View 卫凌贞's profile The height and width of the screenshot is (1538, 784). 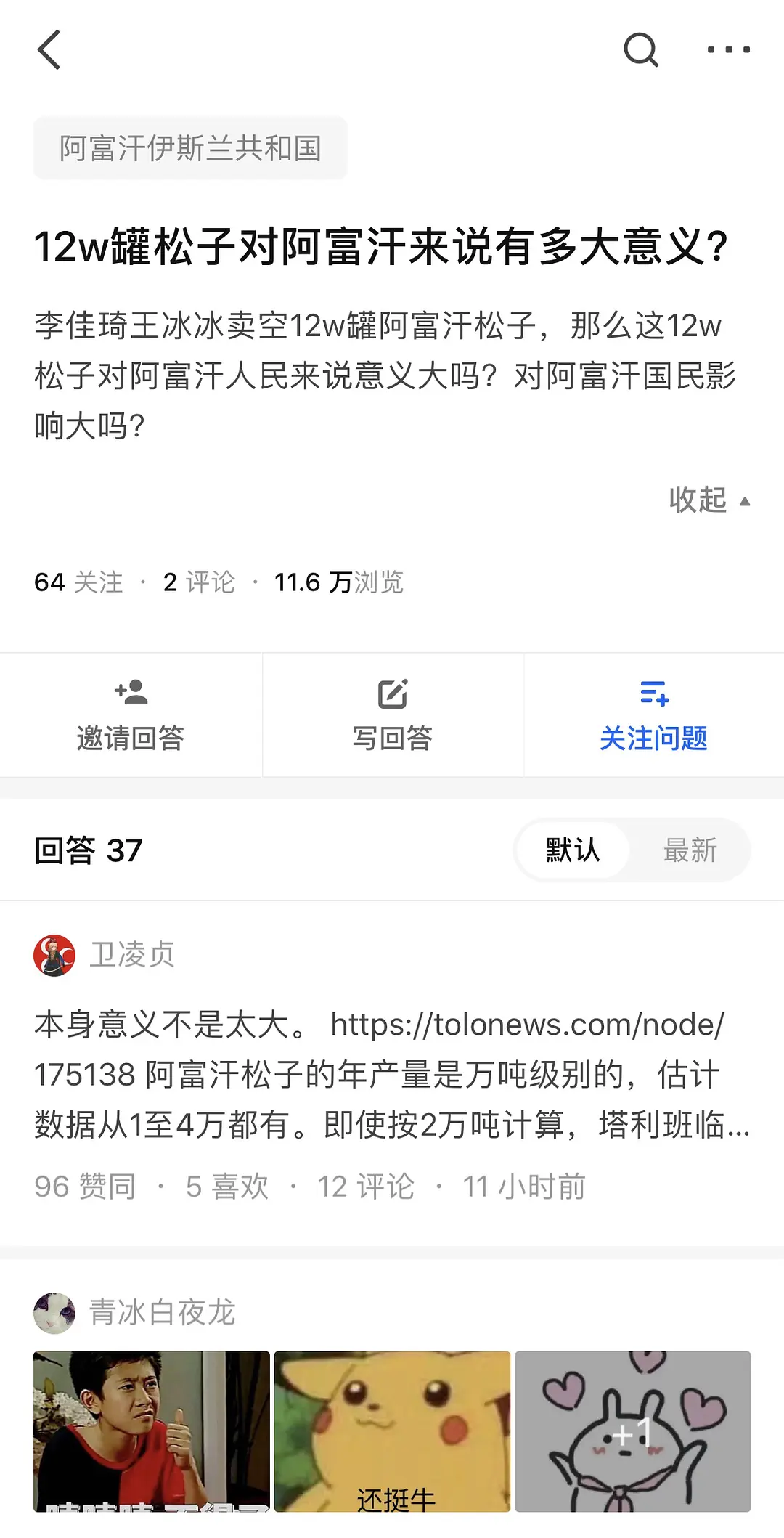coord(131,955)
